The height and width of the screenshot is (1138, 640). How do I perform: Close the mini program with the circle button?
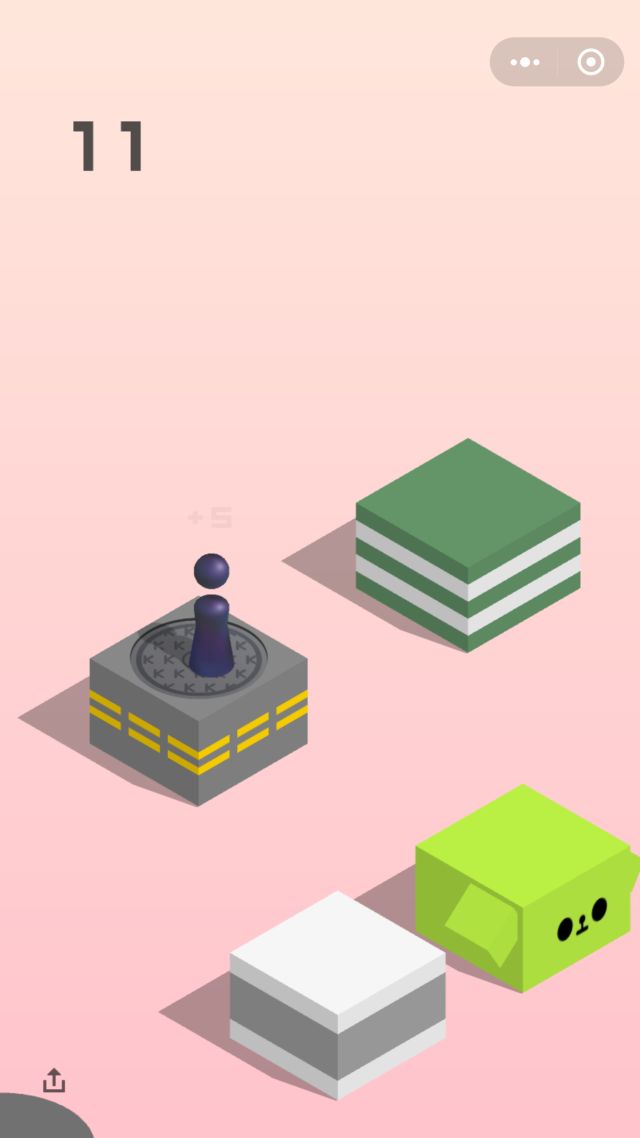(591, 62)
